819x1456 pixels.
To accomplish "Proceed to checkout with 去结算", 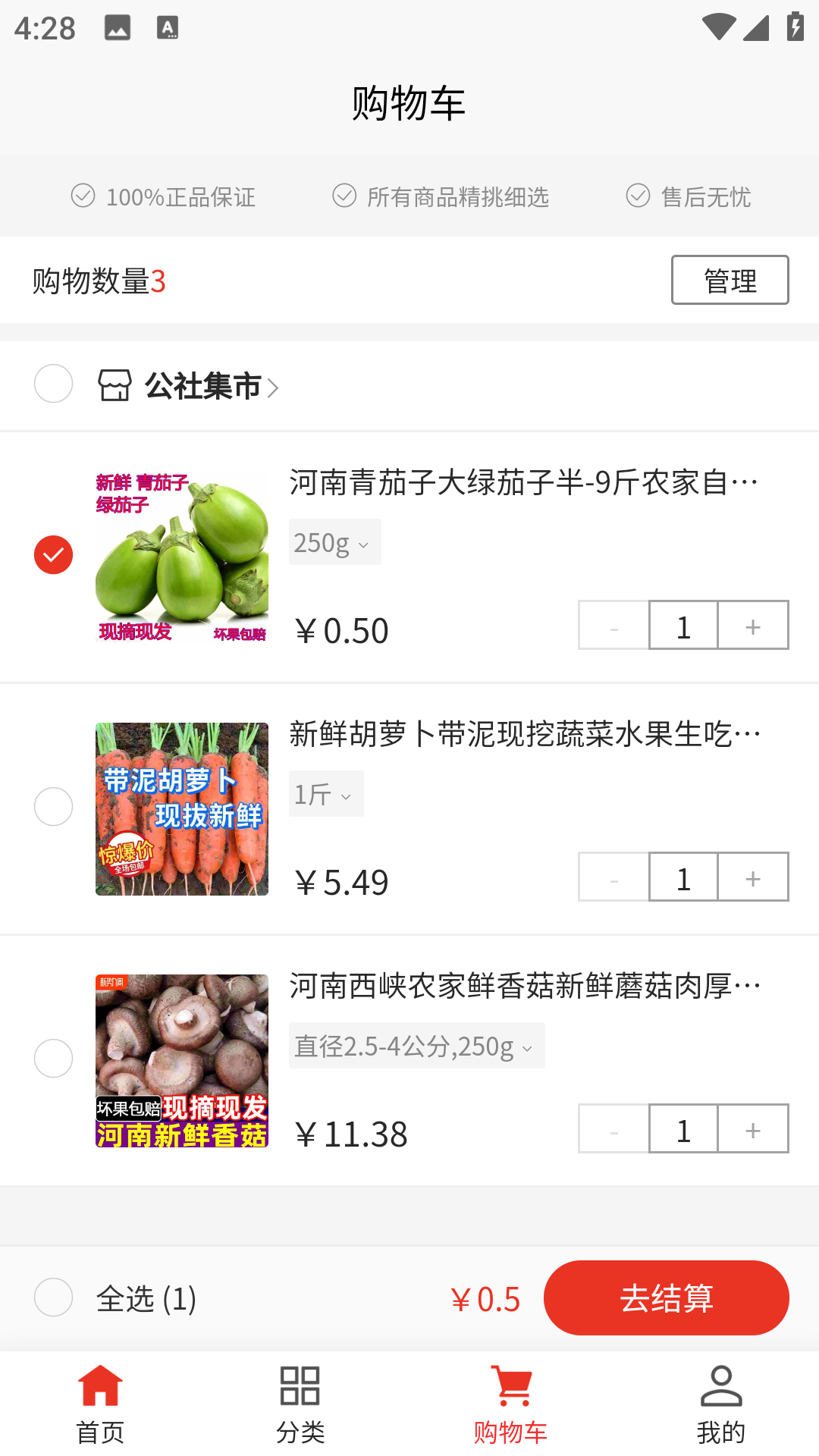I will [666, 1298].
